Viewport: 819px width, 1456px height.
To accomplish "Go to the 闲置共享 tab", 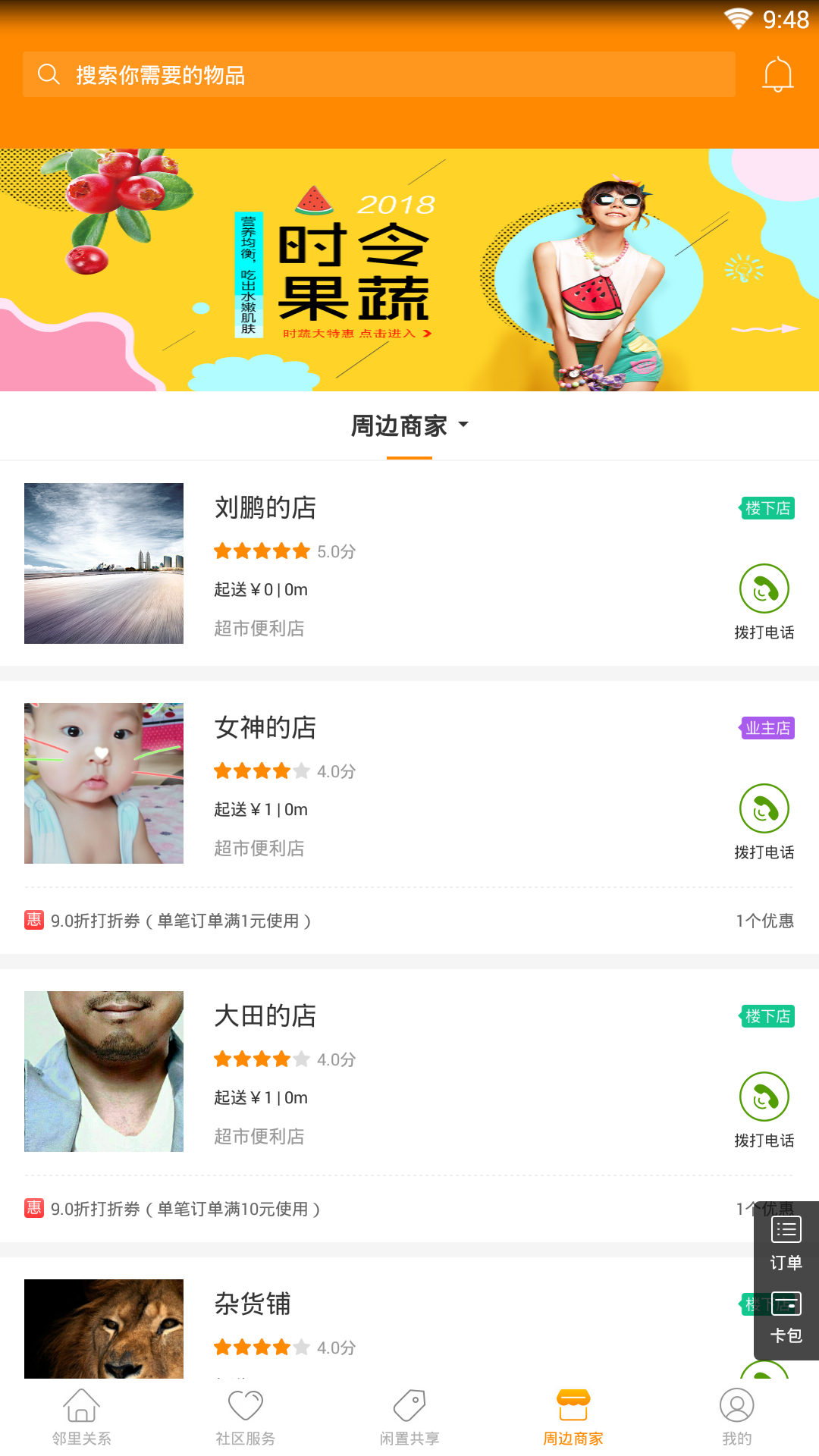I will [409, 1417].
